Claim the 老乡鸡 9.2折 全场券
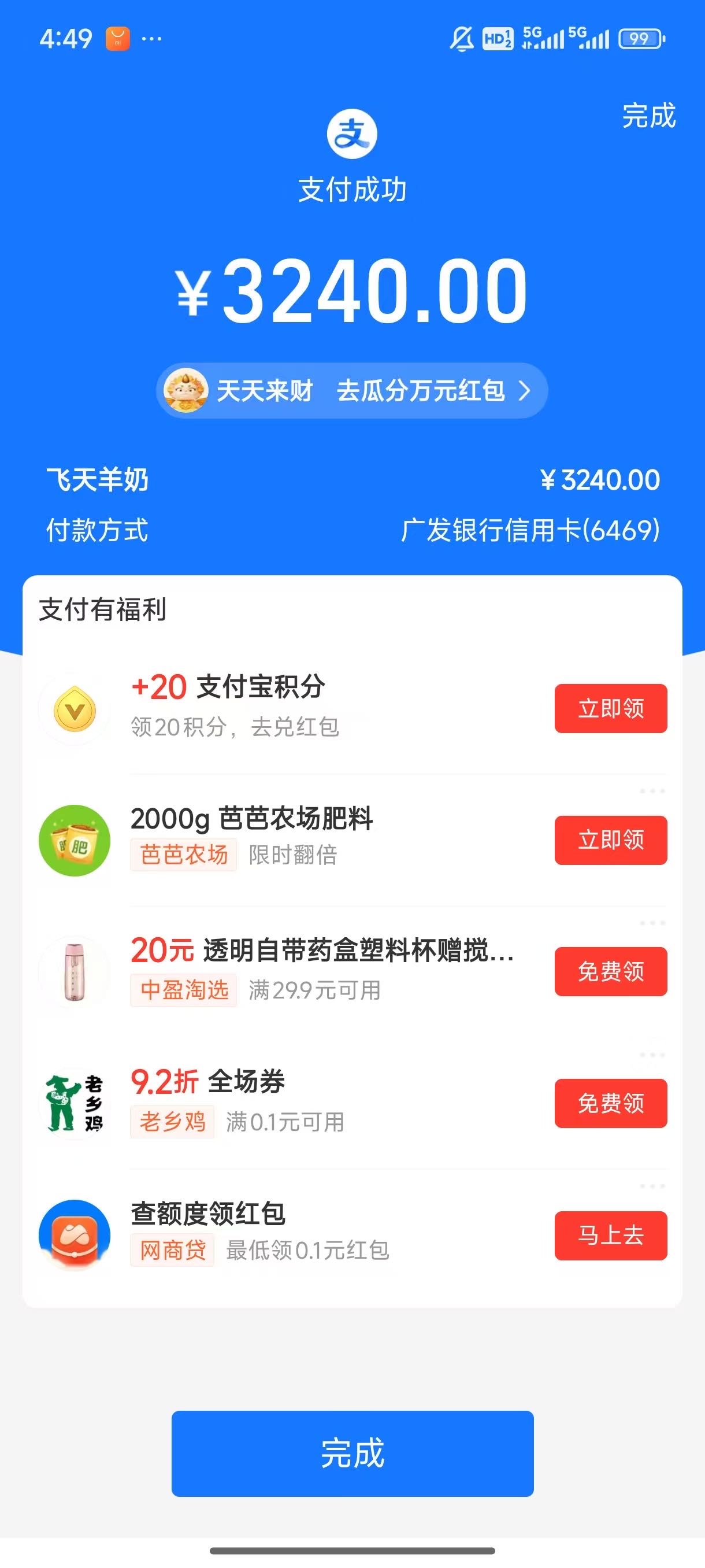The image size is (705, 1568). tap(610, 1103)
